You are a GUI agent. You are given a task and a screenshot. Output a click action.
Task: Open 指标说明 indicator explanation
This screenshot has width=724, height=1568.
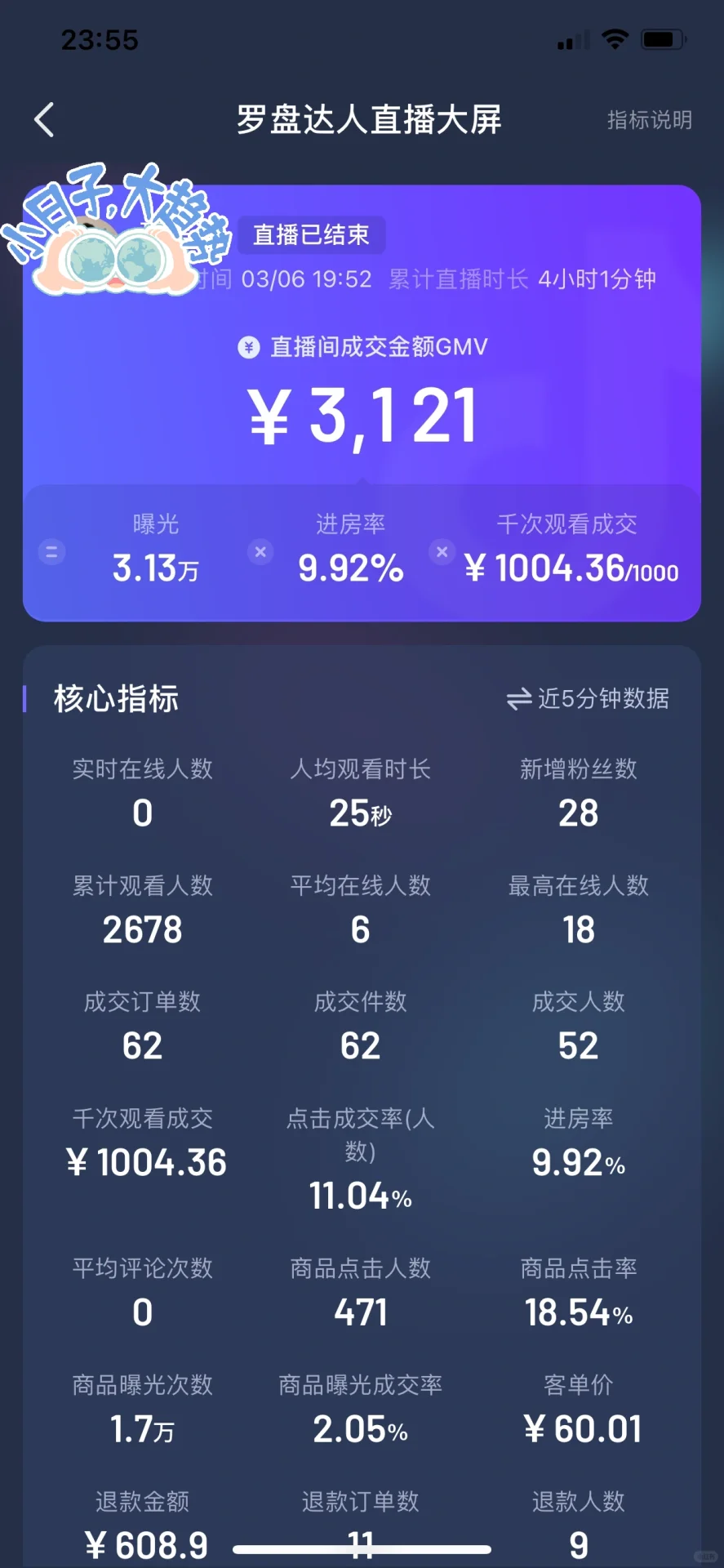pyautogui.click(x=649, y=120)
